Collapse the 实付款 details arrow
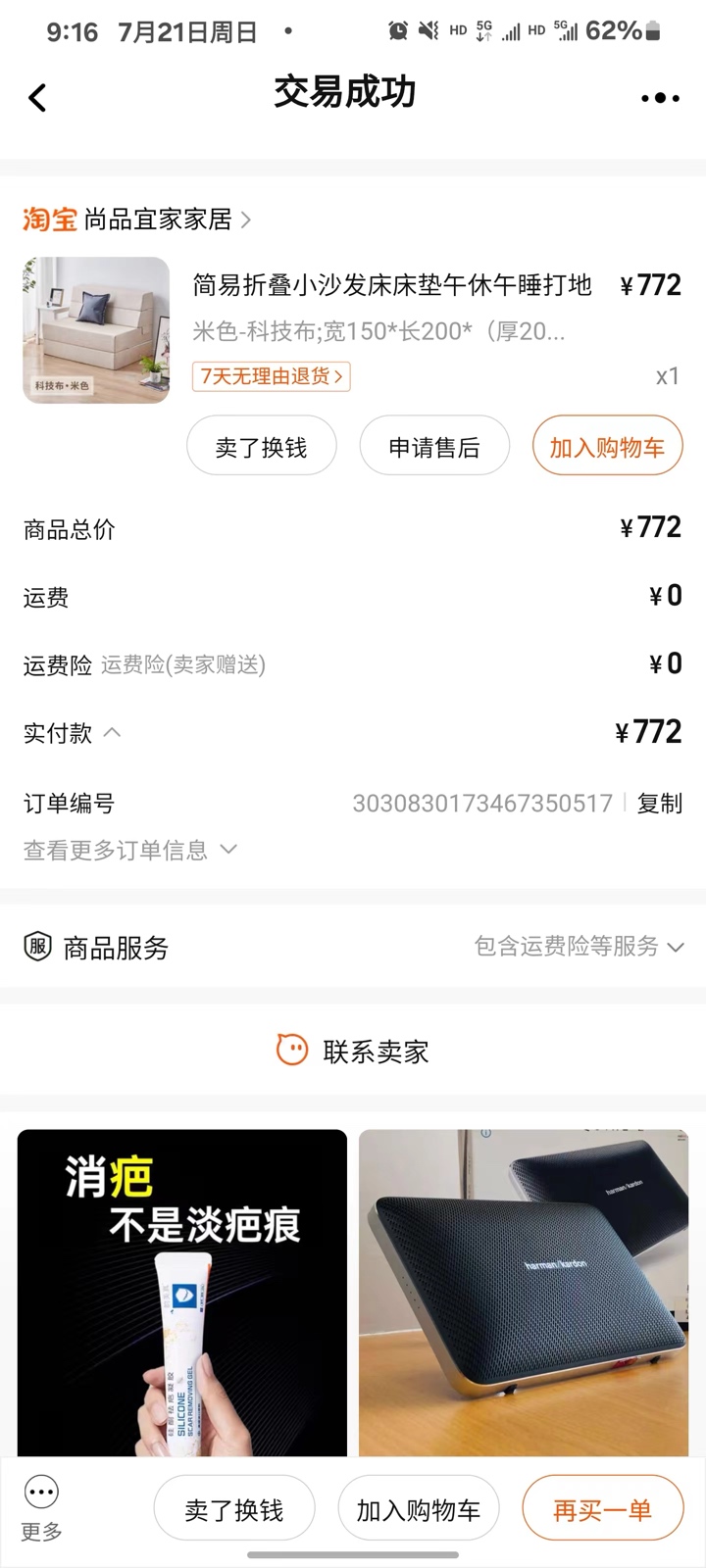Image resolution: width=706 pixels, height=1568 pixels. coord(113,732)
